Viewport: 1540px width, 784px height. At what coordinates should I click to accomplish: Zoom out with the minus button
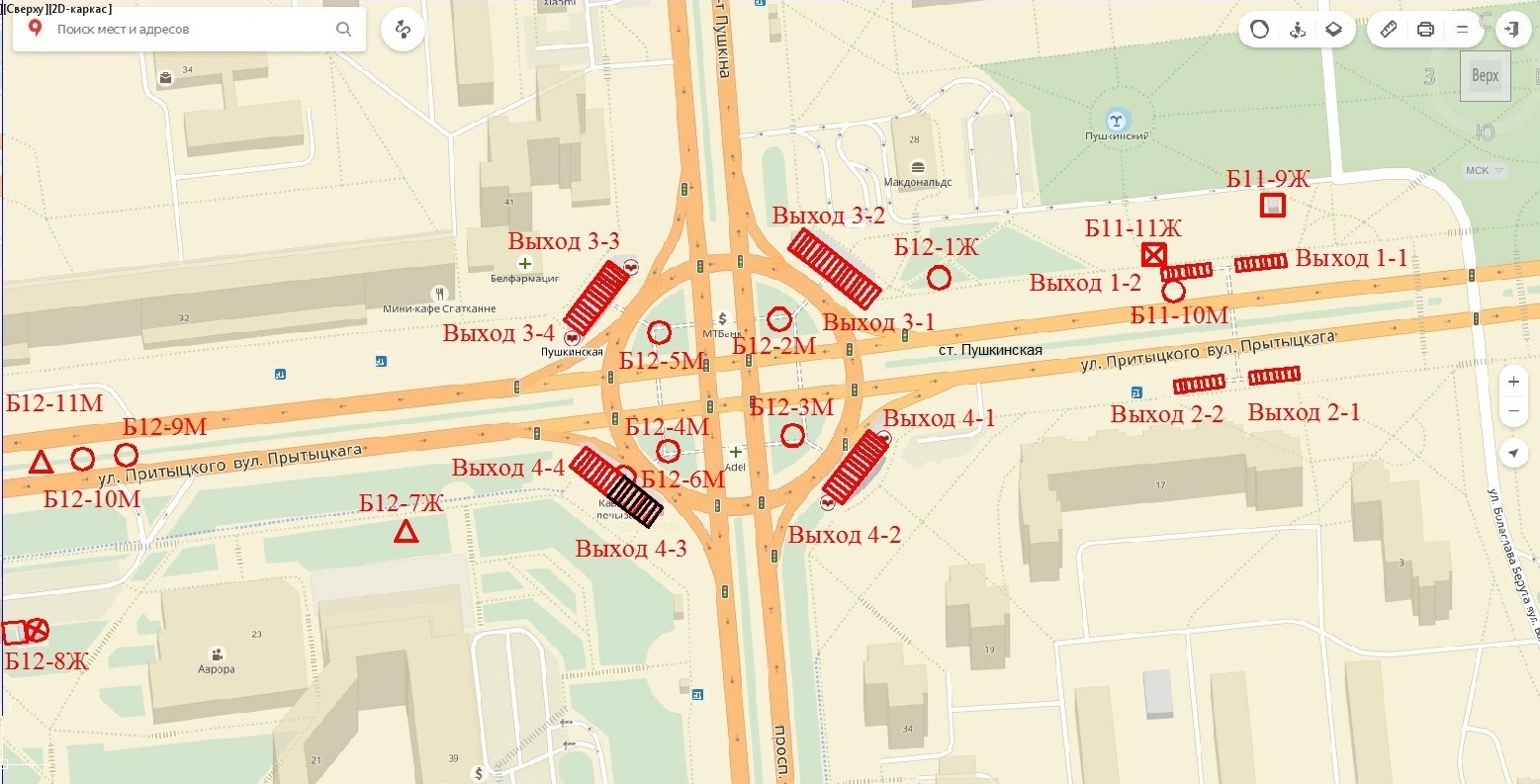[1513, 410]
